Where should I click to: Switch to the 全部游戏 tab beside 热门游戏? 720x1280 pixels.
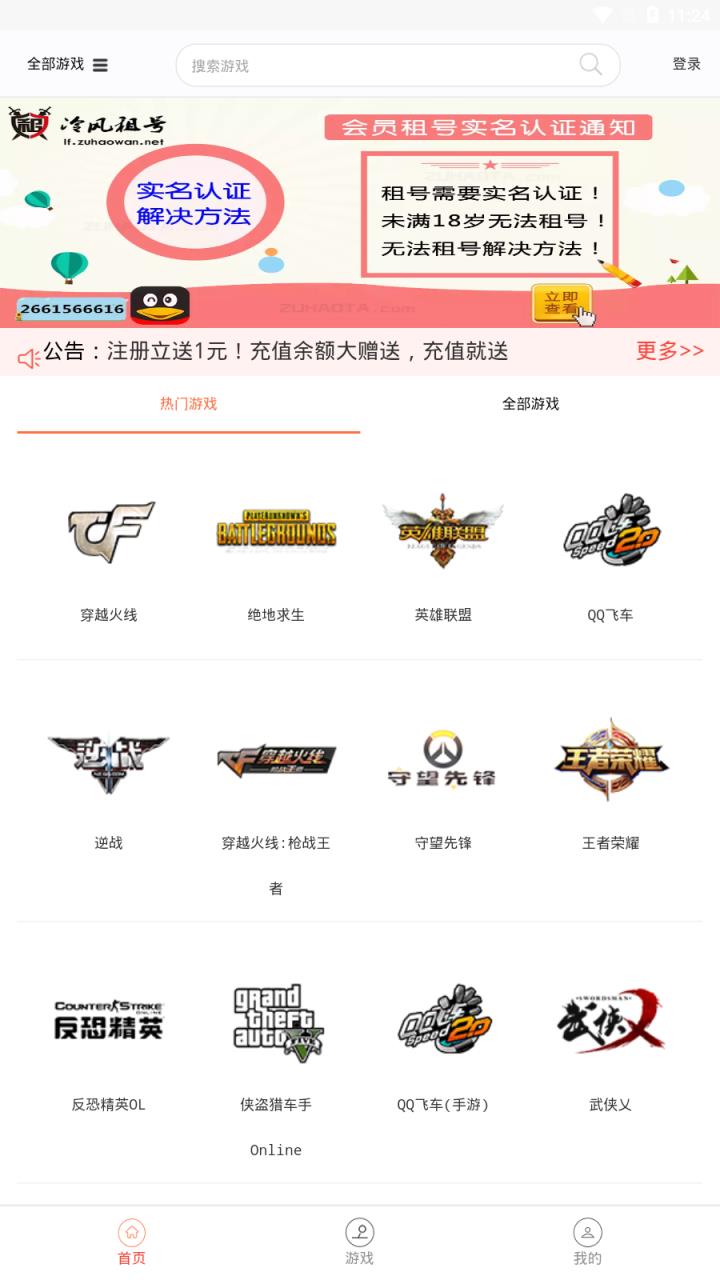pyautogui.click(x=530, y=404)
